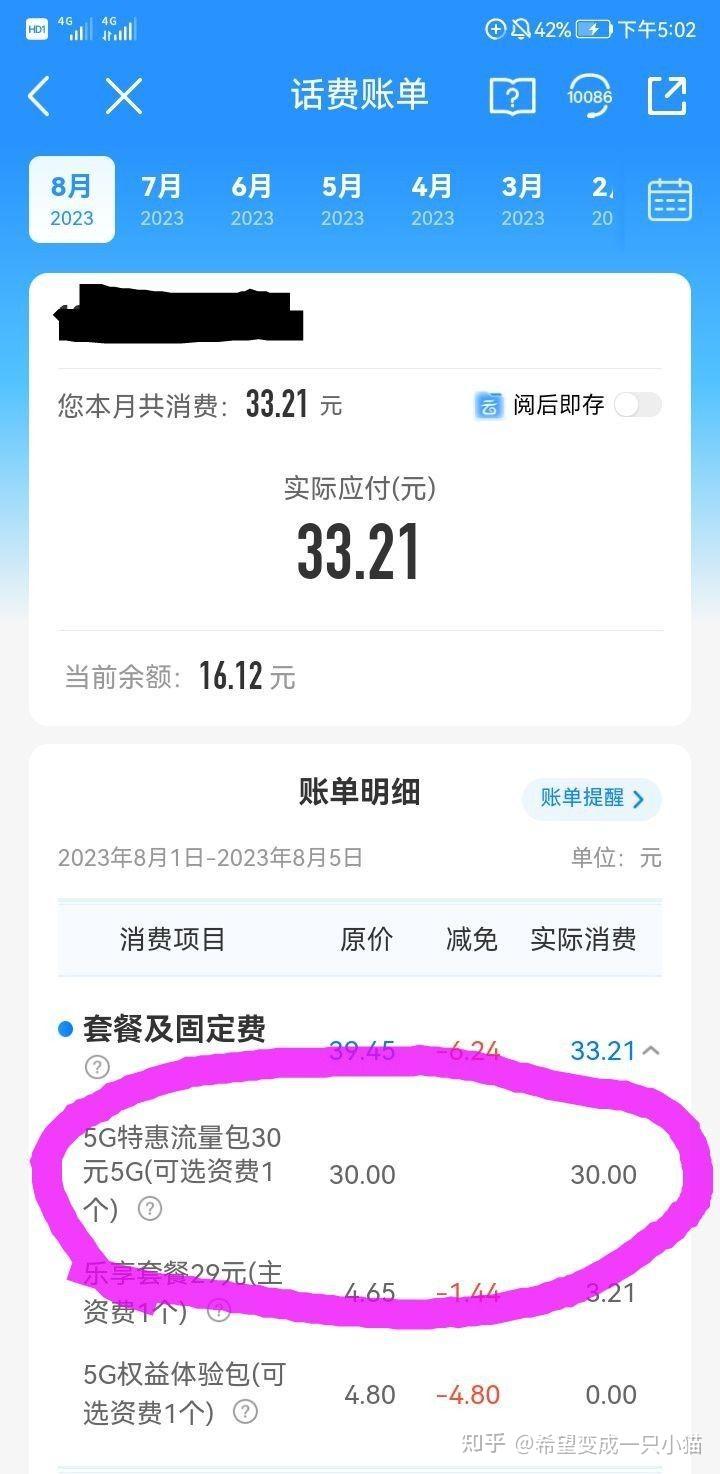The image size is (720, 1474).
Task: Open the help book icon
Action: pyautogui.click(x=512, y=97)
